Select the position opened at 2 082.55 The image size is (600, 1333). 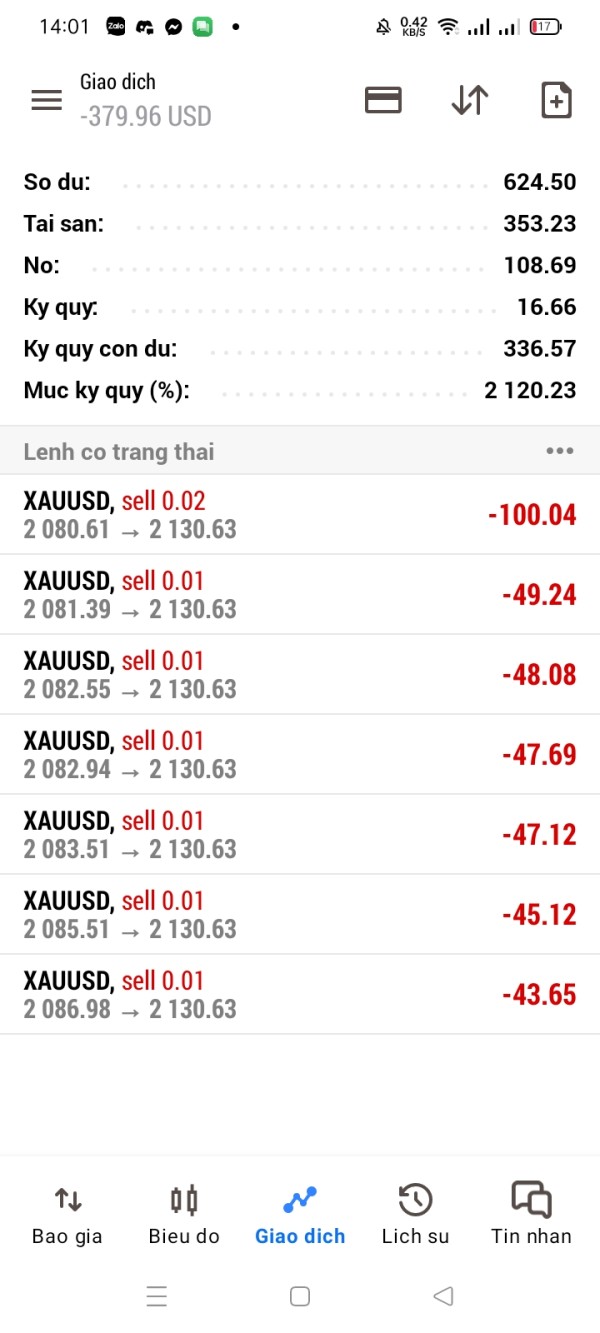pos(300,675)
